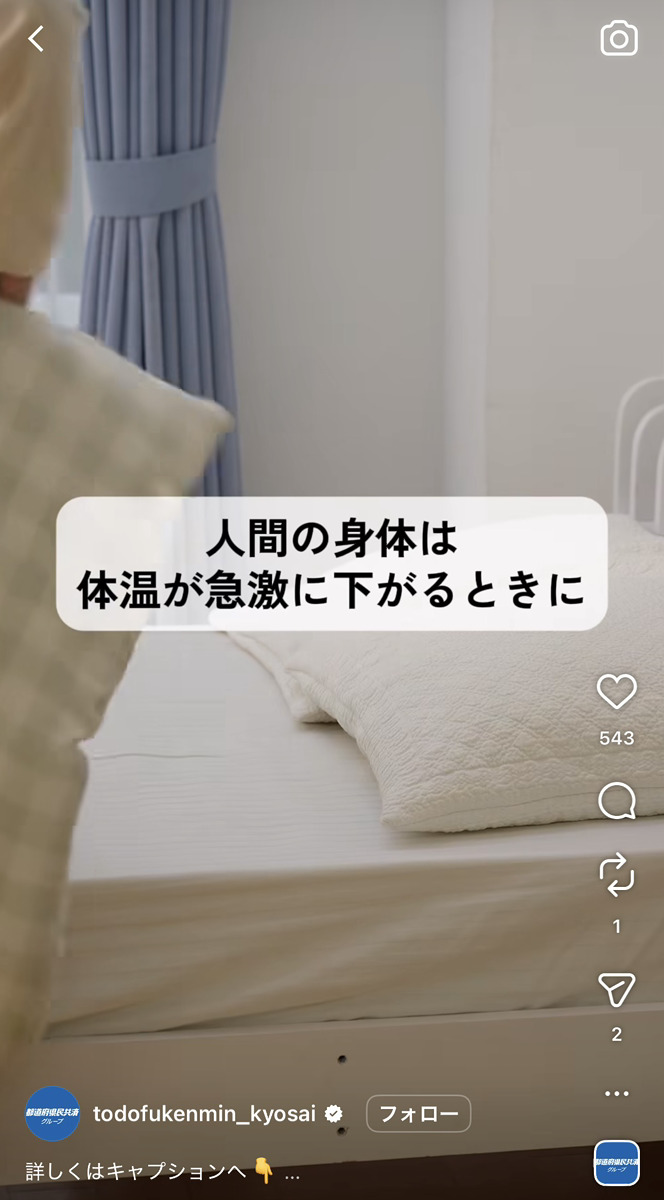Like this reel with the heart icon
Screen dimensions: 664x1200
(616, 692)
